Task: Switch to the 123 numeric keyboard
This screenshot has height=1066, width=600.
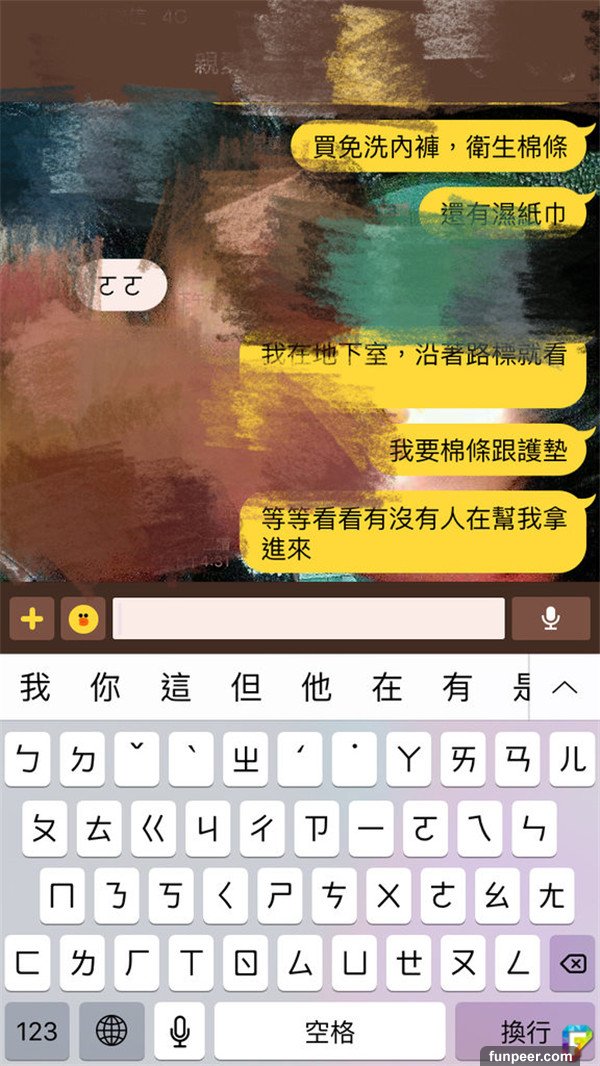Action: coord(37,1031)
